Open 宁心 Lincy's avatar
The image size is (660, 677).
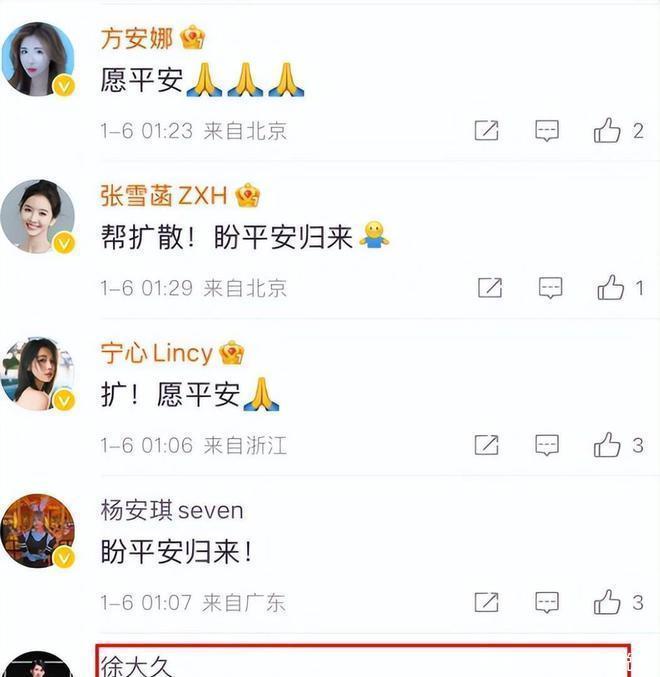(x=38, y=374)
